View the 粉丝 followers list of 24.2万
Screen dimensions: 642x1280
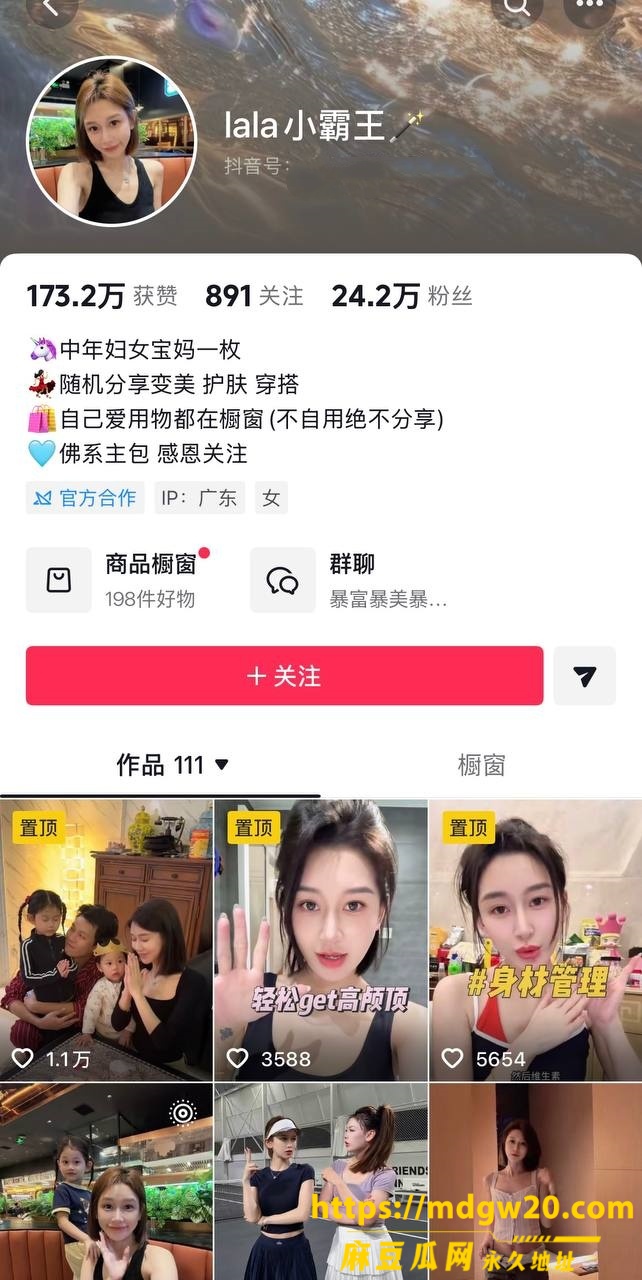tap(402, 296)
